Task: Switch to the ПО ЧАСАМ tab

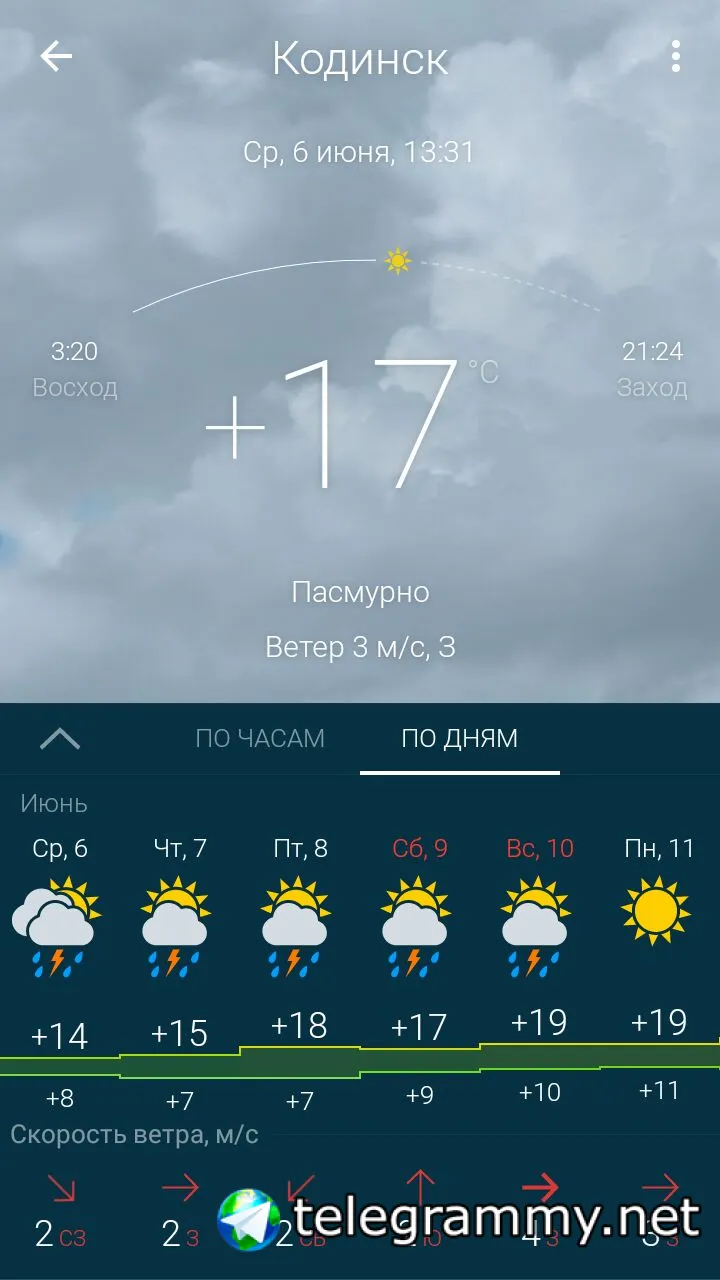Action: coord(260,739)
